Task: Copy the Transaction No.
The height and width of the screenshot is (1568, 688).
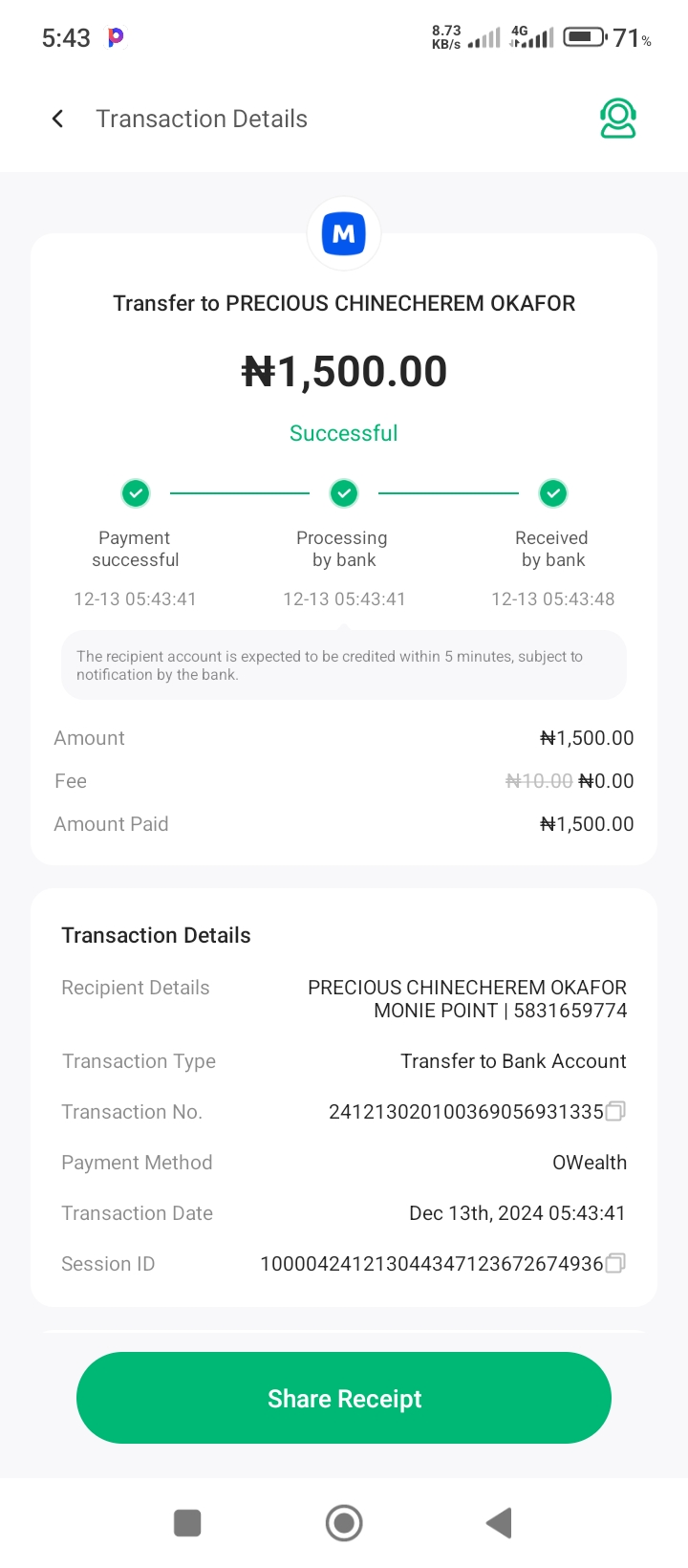Action: [x=616, y=1111]
